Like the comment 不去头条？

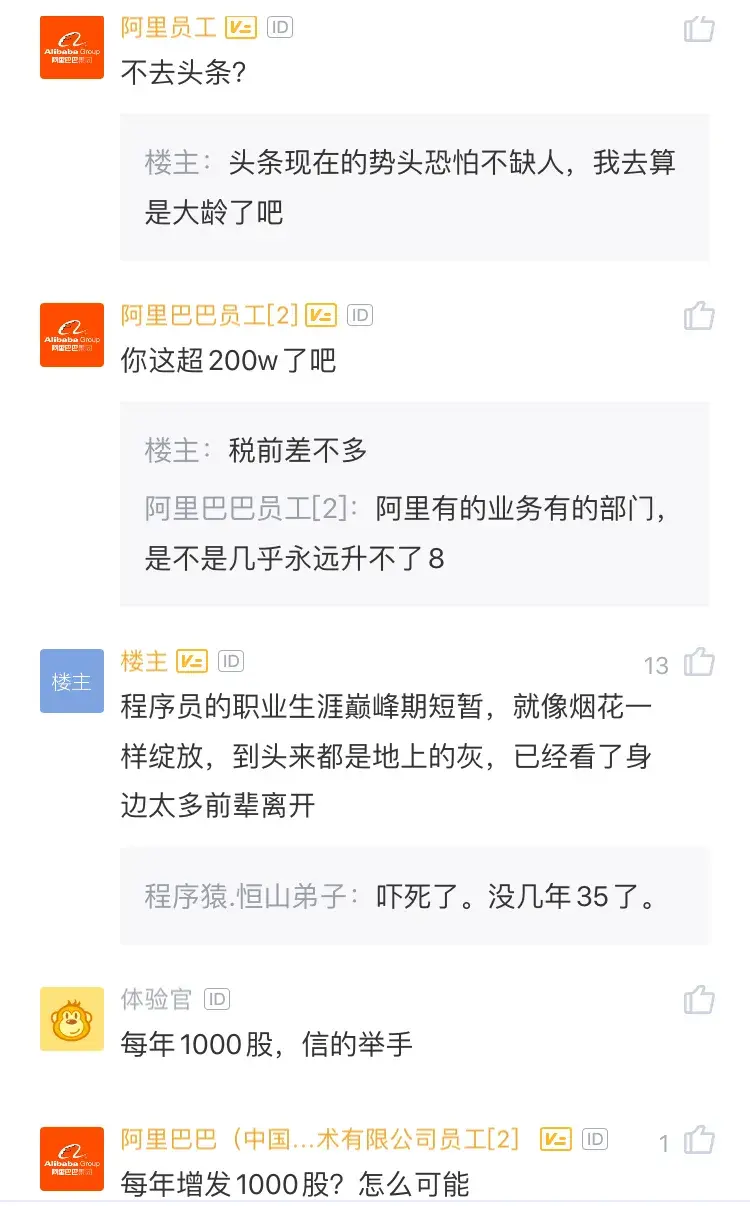[x=700, y=31]
